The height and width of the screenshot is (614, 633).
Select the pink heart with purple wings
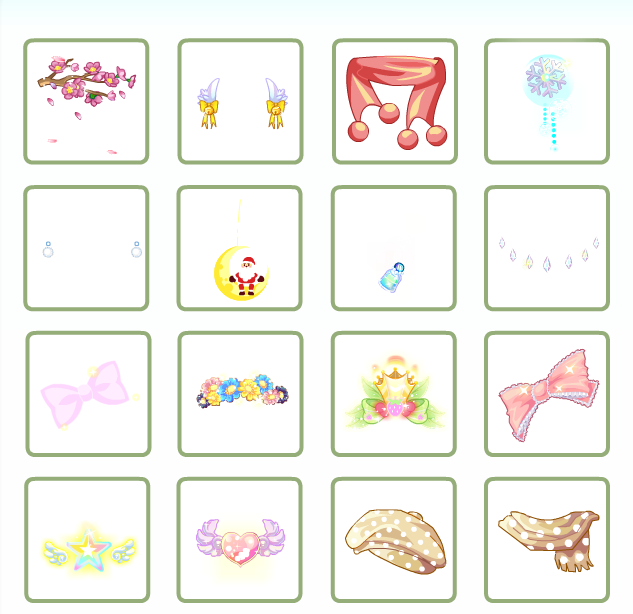[x=240, y=541]
